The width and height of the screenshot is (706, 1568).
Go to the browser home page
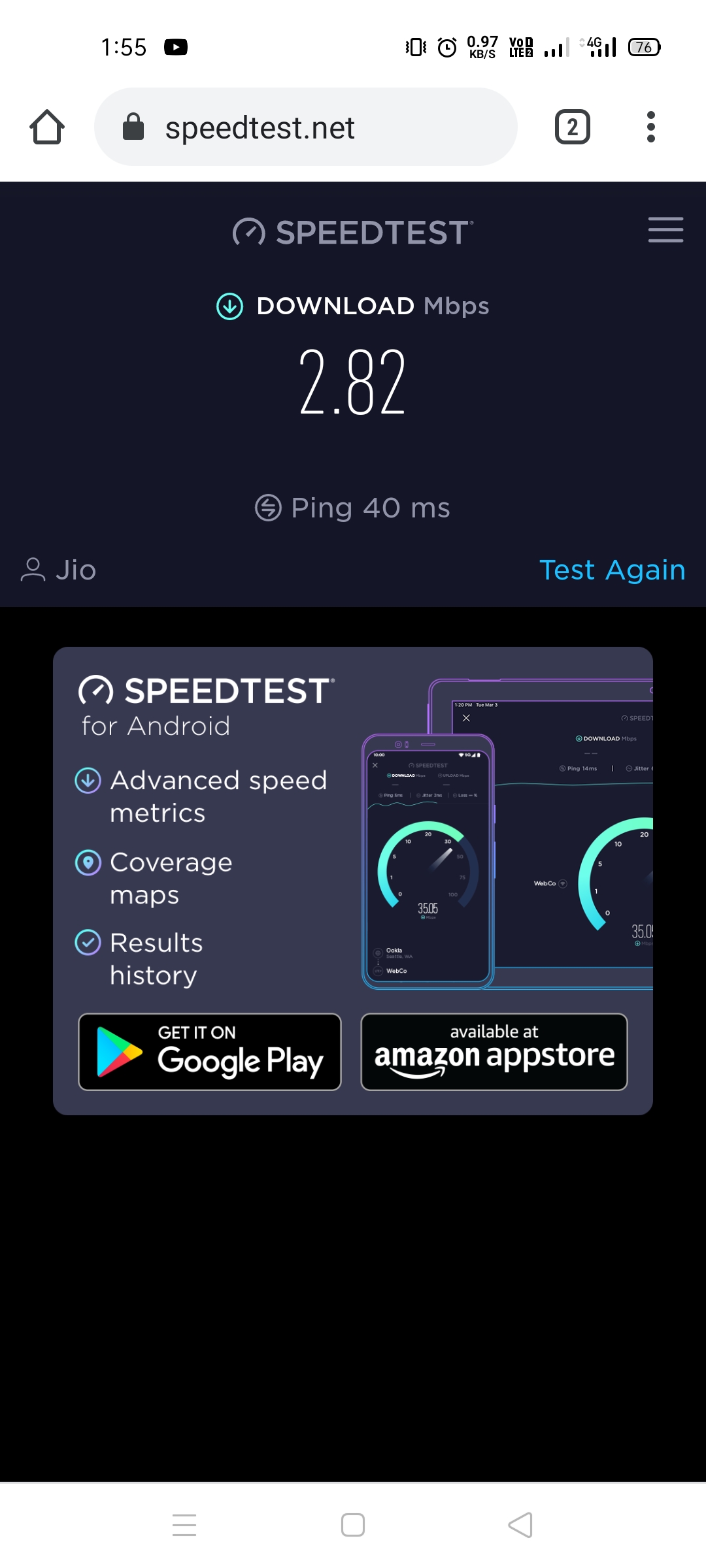coord(47,127)
